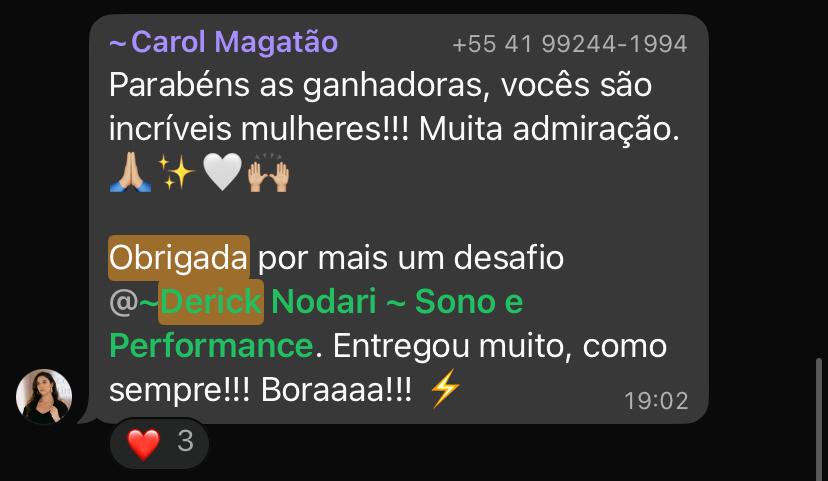Open Carol Magatão's sender name

[x=223, y=42]
